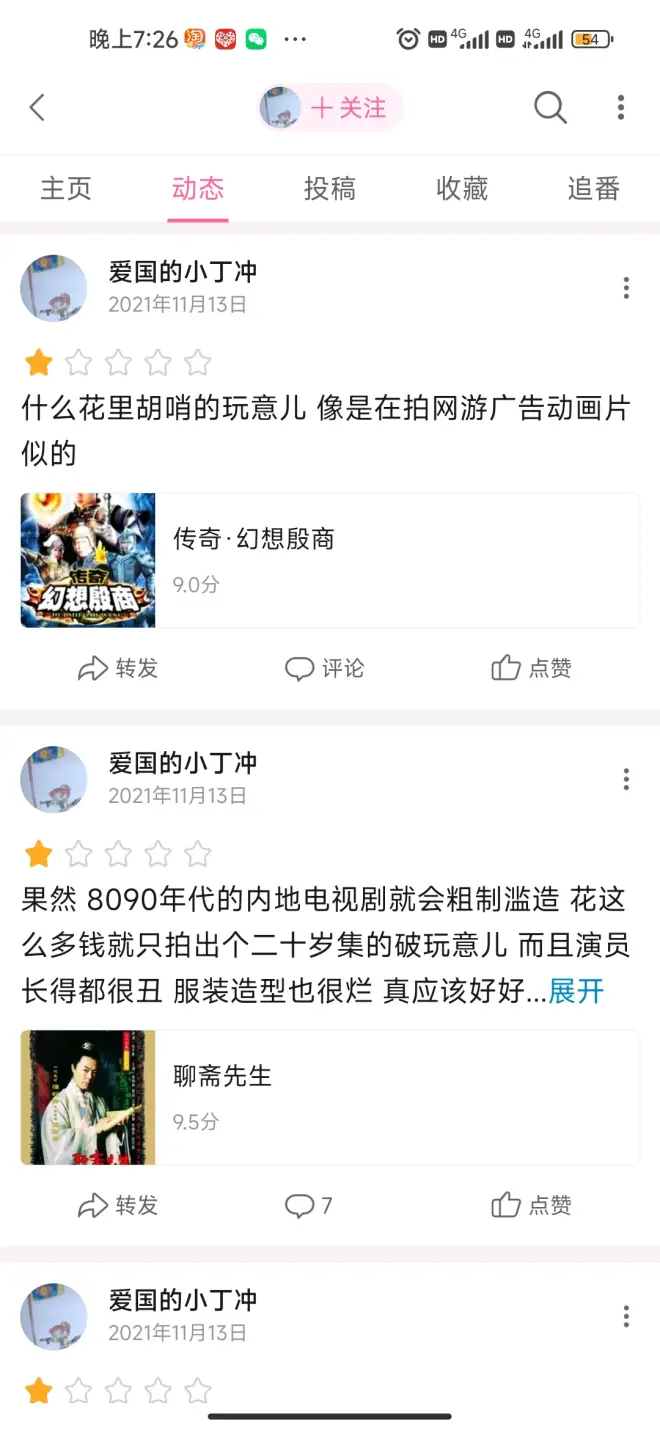Open the top-right overflow menu
The height and width of the screenshot is (1430, 660).
coord(621,108)
